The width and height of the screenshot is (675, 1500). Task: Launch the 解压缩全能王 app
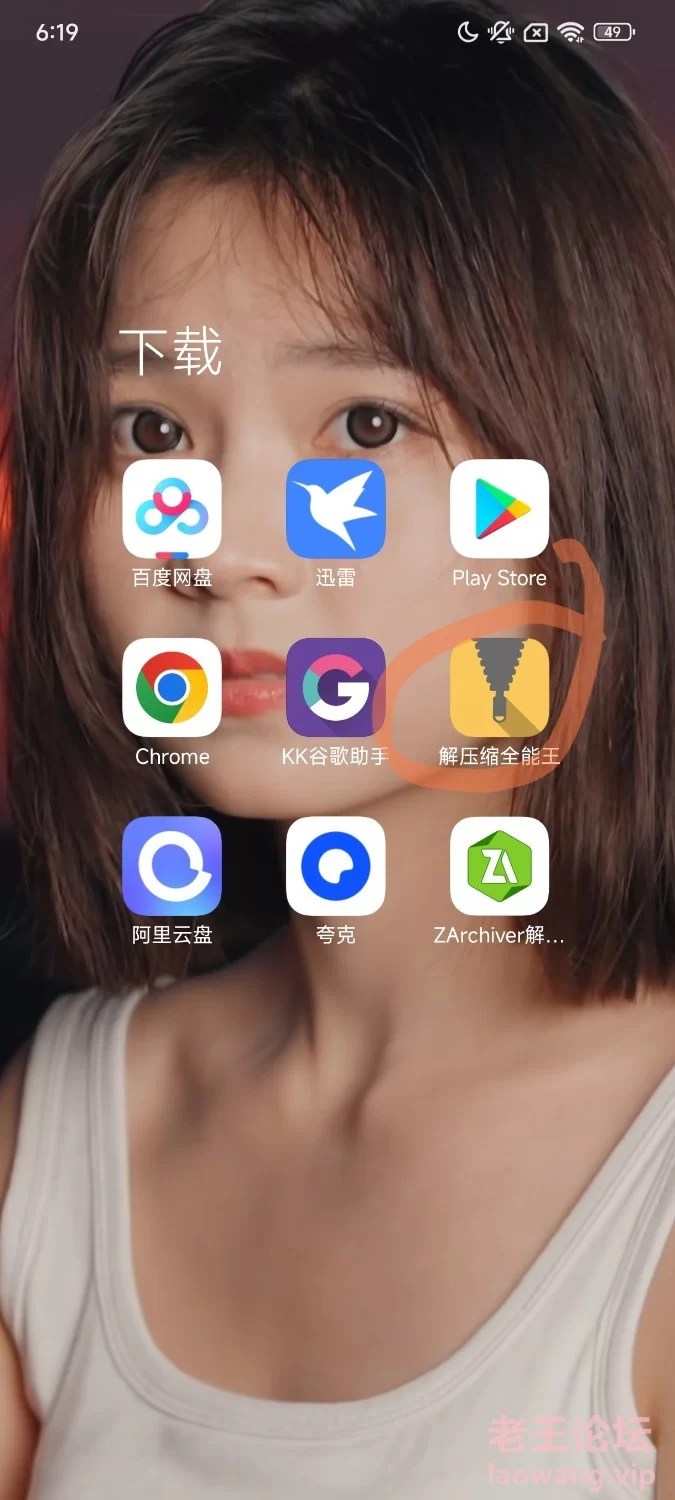(x=499, y=688)
